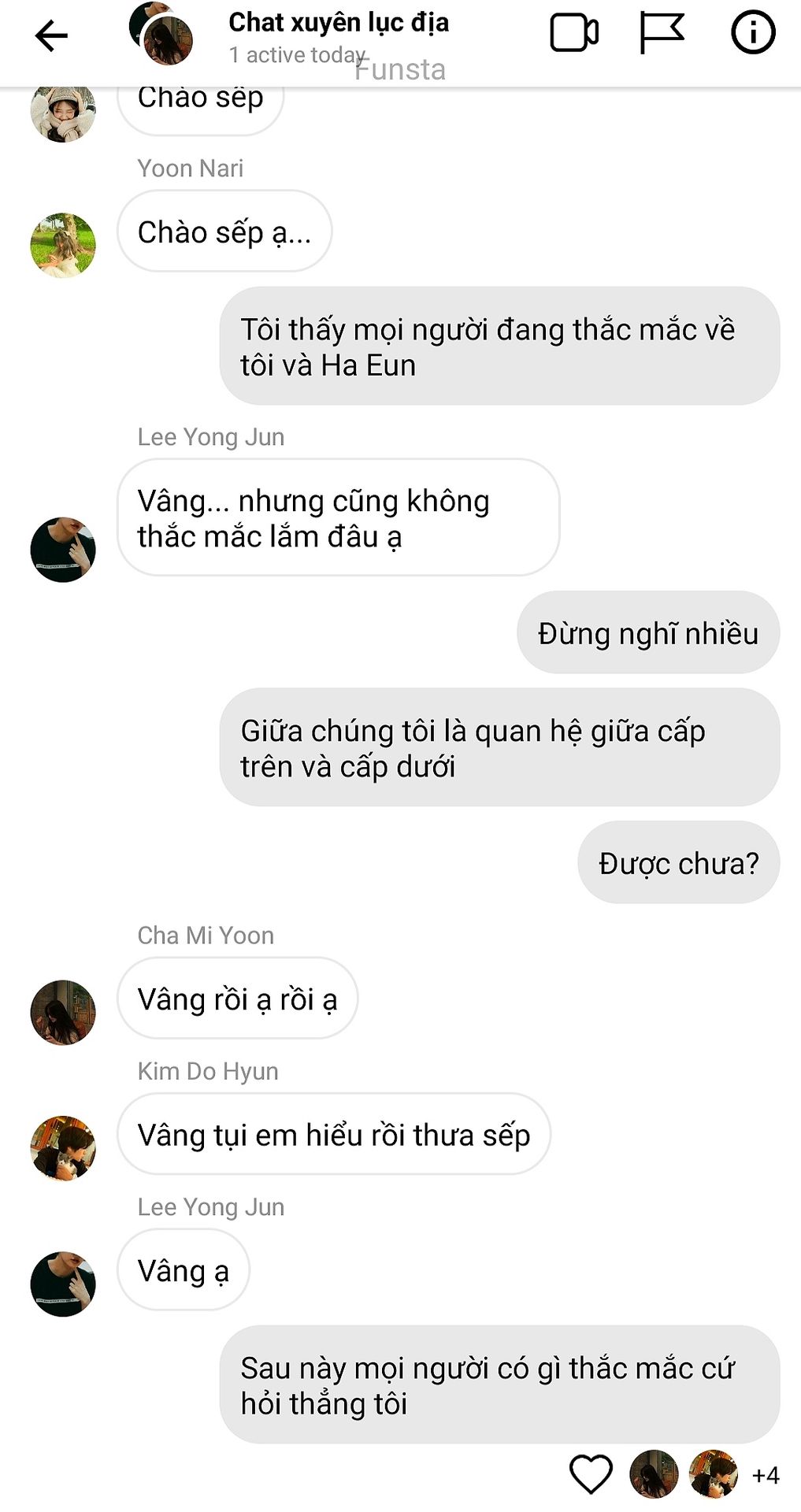The width and height of the screenshot is (801, 1512).
Task: View Yoon Nari's profile picture
Action: 63,245
